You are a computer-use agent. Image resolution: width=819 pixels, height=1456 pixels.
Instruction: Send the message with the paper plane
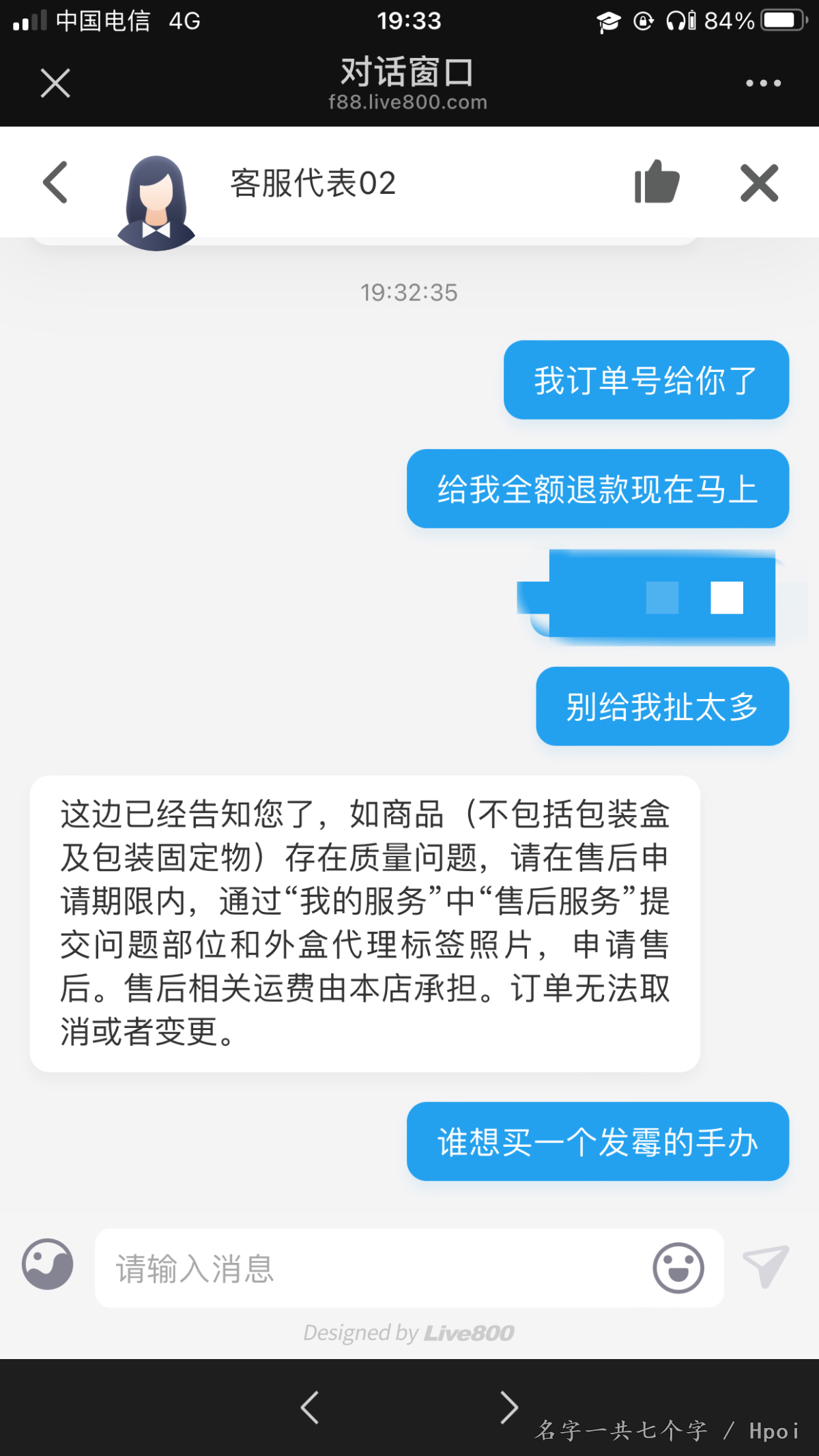[766, 1267]
